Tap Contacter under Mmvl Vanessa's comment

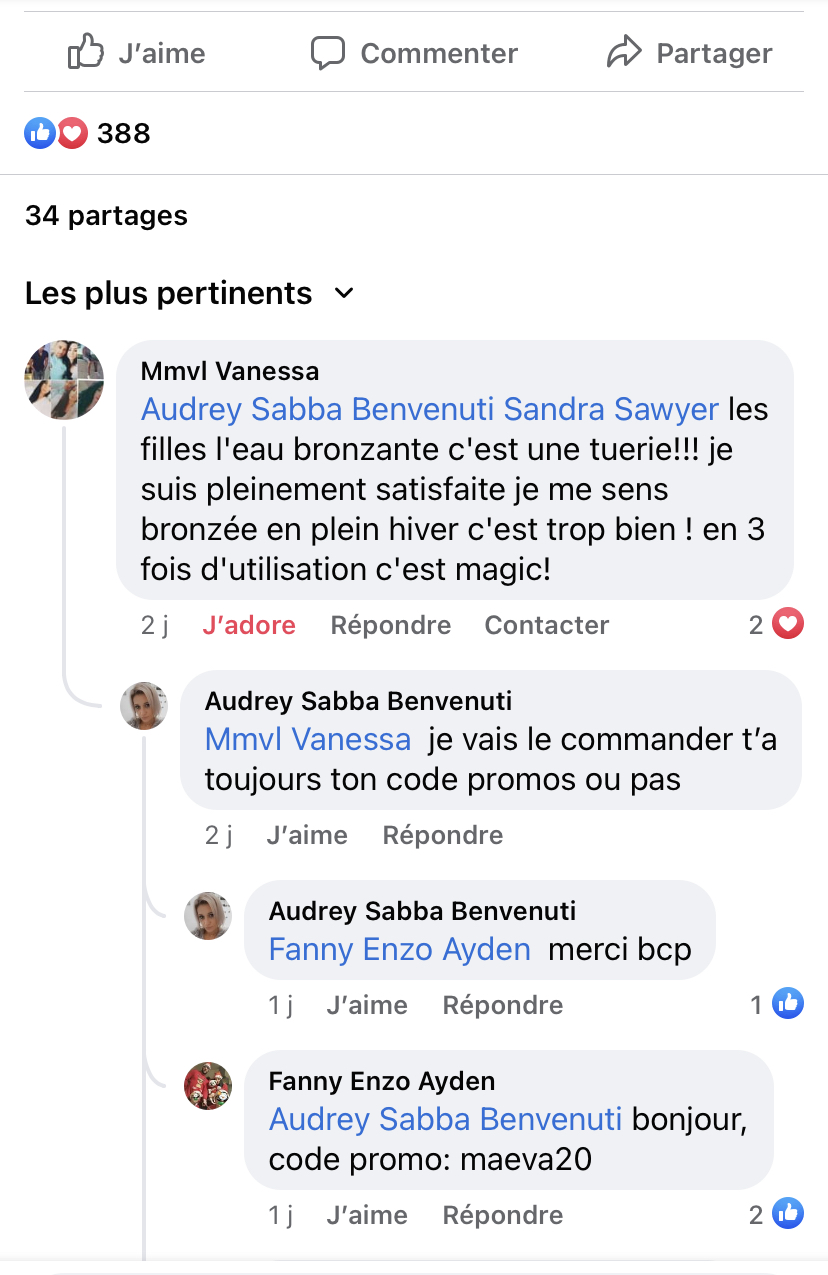click(x=547, y=625)
